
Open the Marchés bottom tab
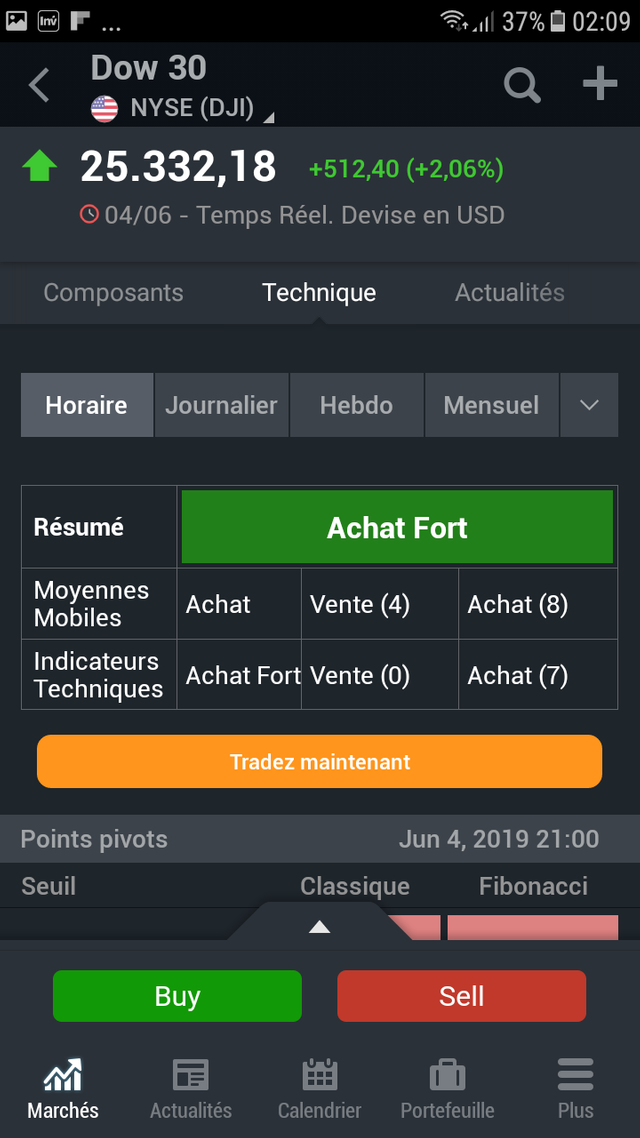[x=63, y=1088]
